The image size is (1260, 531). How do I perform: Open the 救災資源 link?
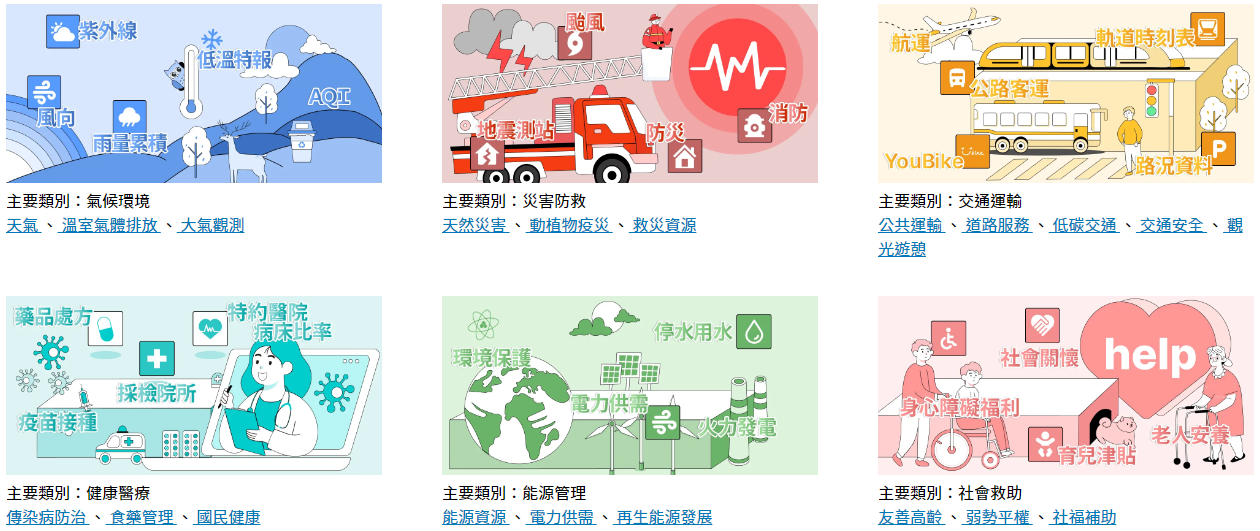click(664, 225)
